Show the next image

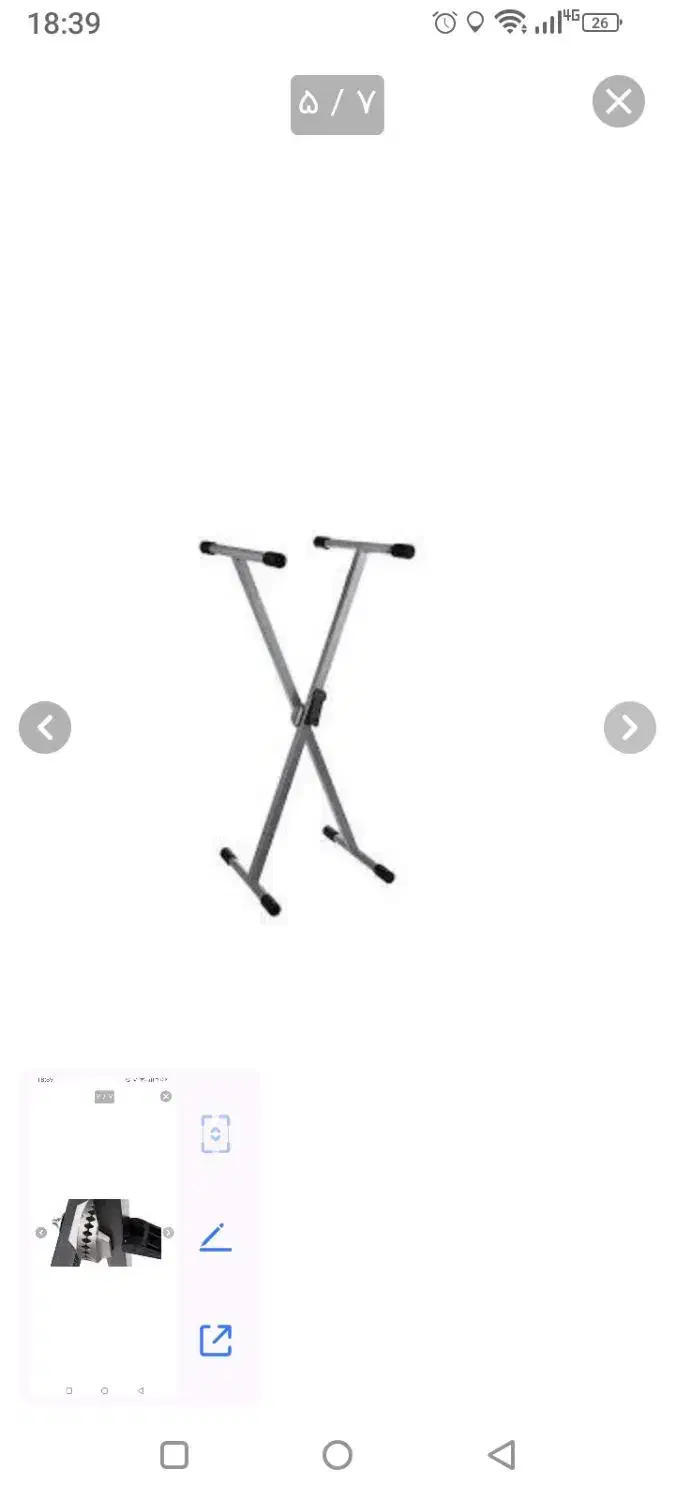point(629,727)
